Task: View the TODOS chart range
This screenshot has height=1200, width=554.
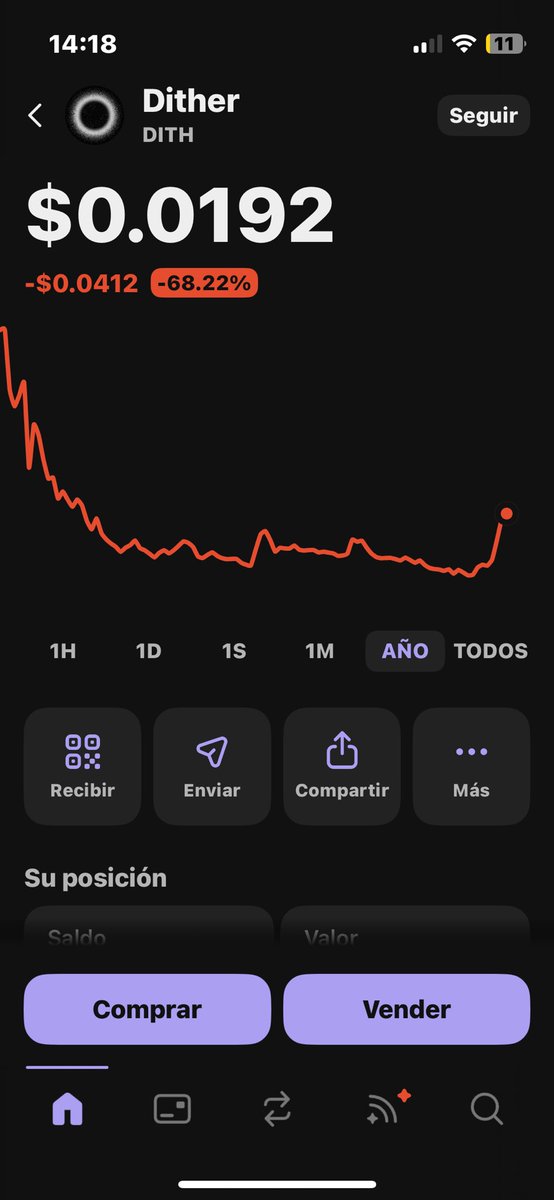Action: pos(491,651)
